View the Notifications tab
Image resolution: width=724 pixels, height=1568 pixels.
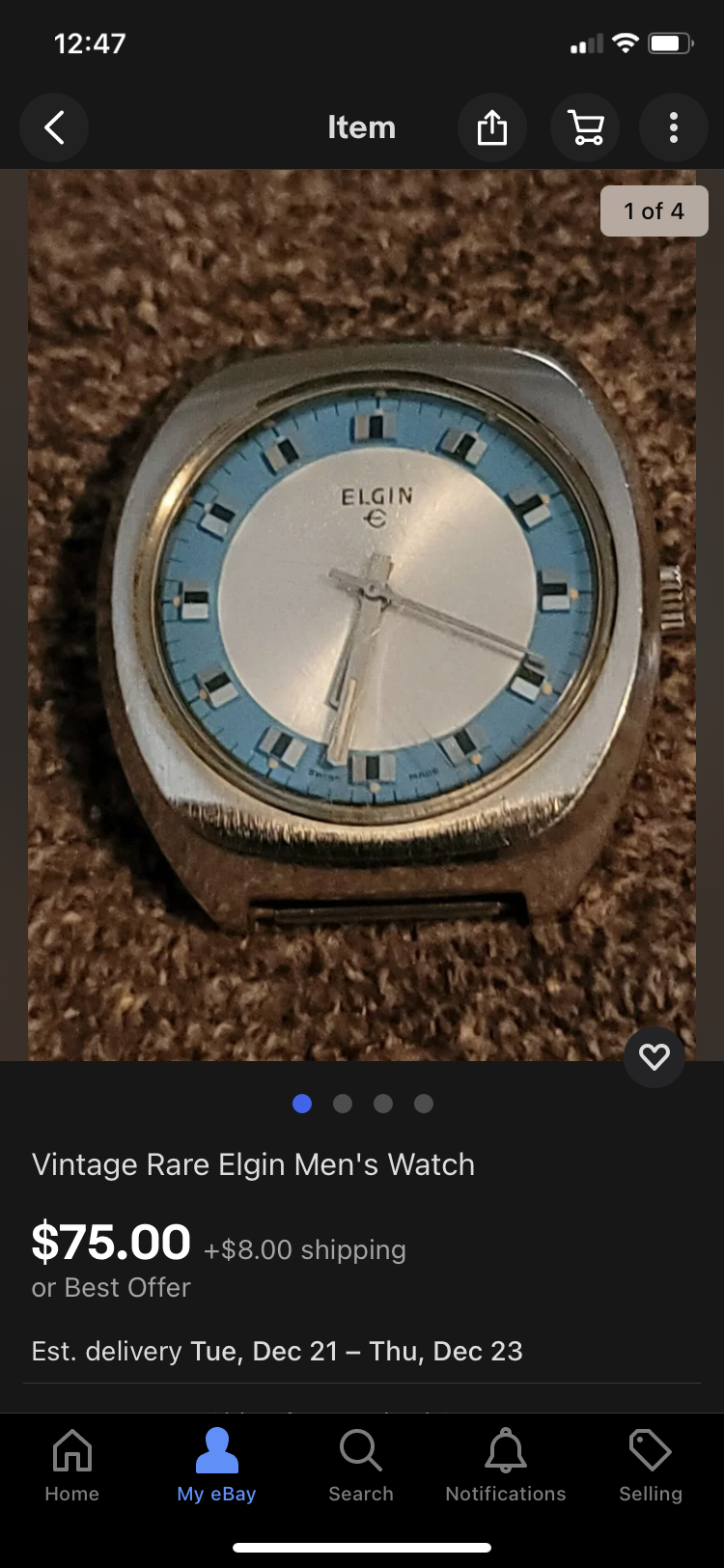pyautogui.click(x=505, y=1466)
